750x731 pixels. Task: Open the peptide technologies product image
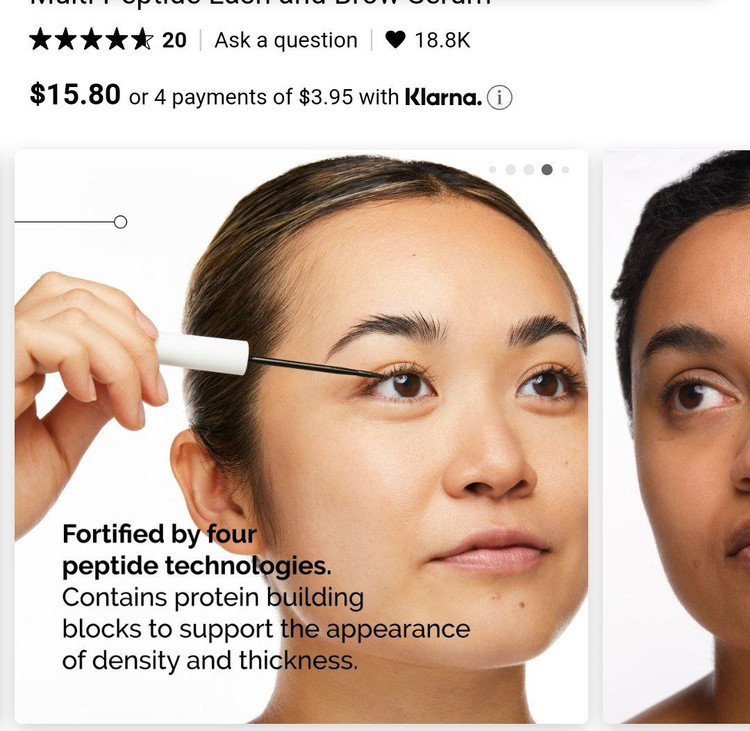tap(300, 436)
